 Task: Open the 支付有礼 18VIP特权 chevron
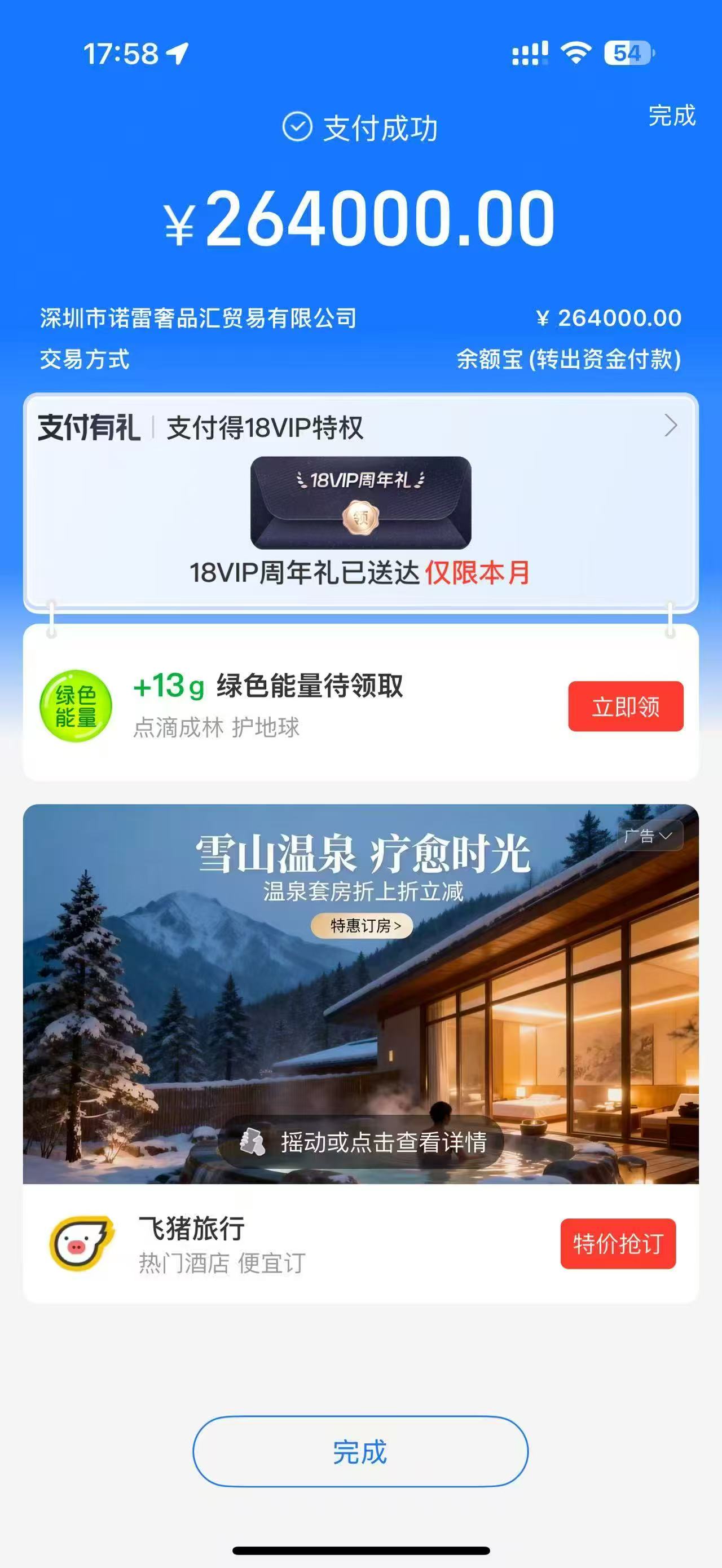(670, 426)
